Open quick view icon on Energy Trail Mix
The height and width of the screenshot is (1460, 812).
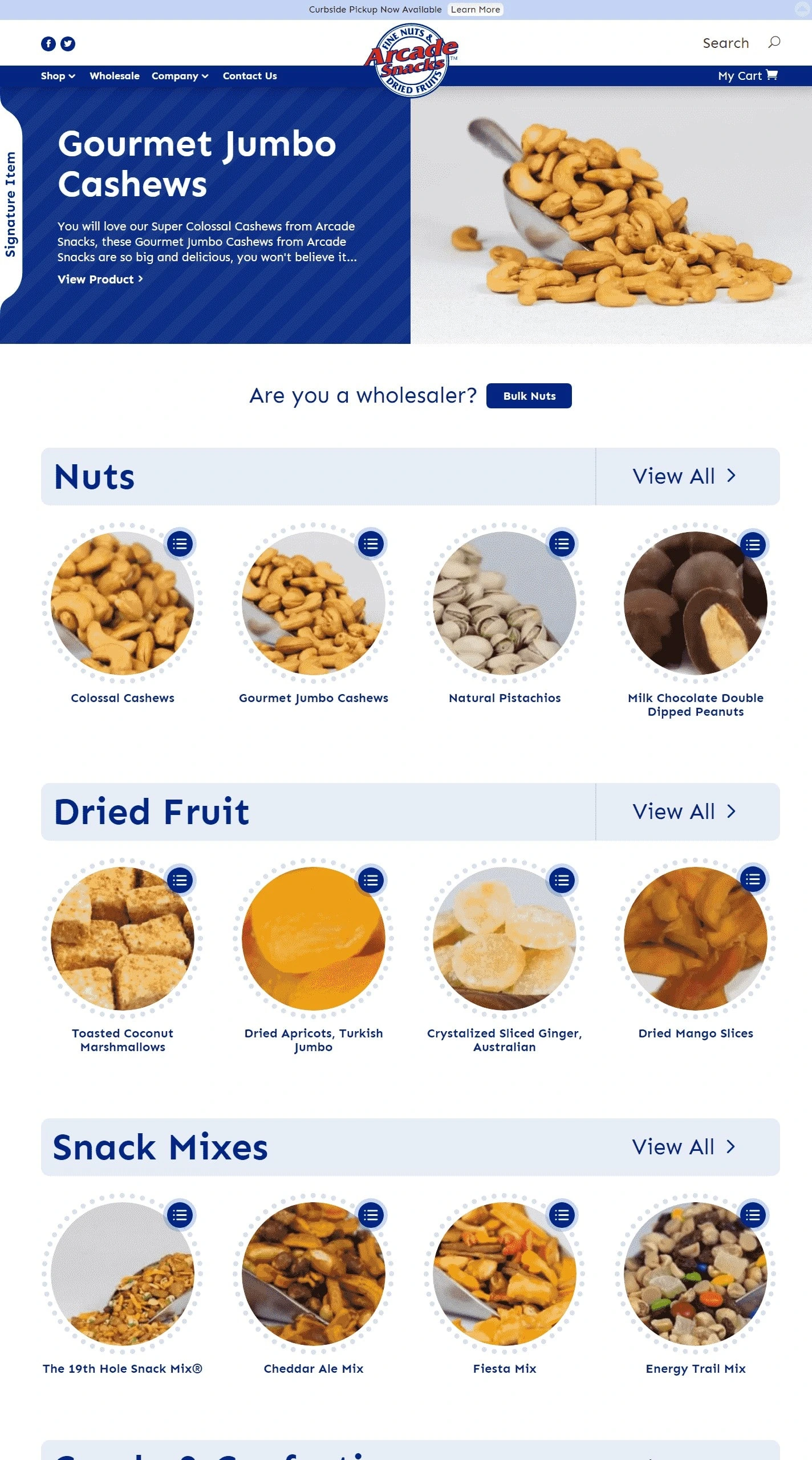(752, 1215)
